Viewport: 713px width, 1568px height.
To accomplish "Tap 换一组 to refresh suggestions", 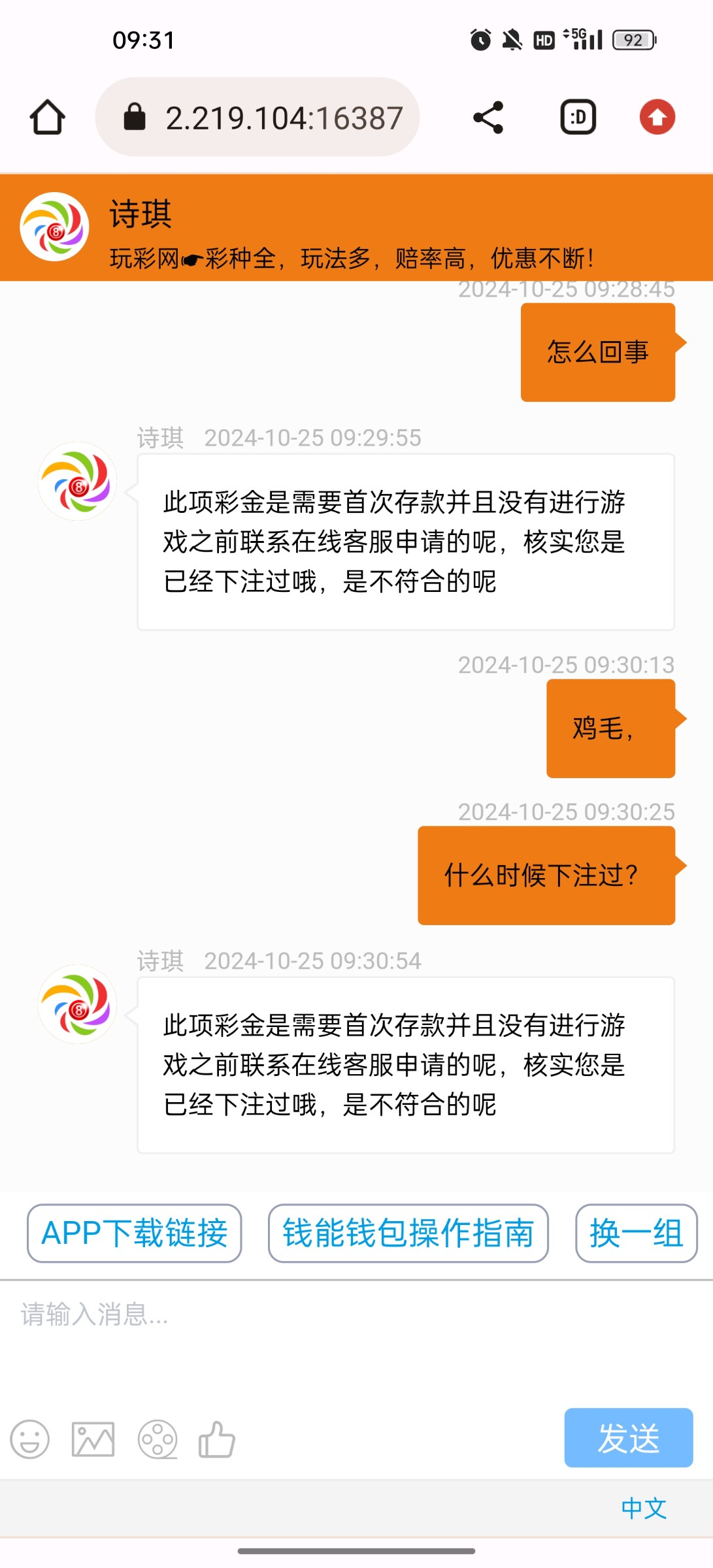I will (636, 1233).
